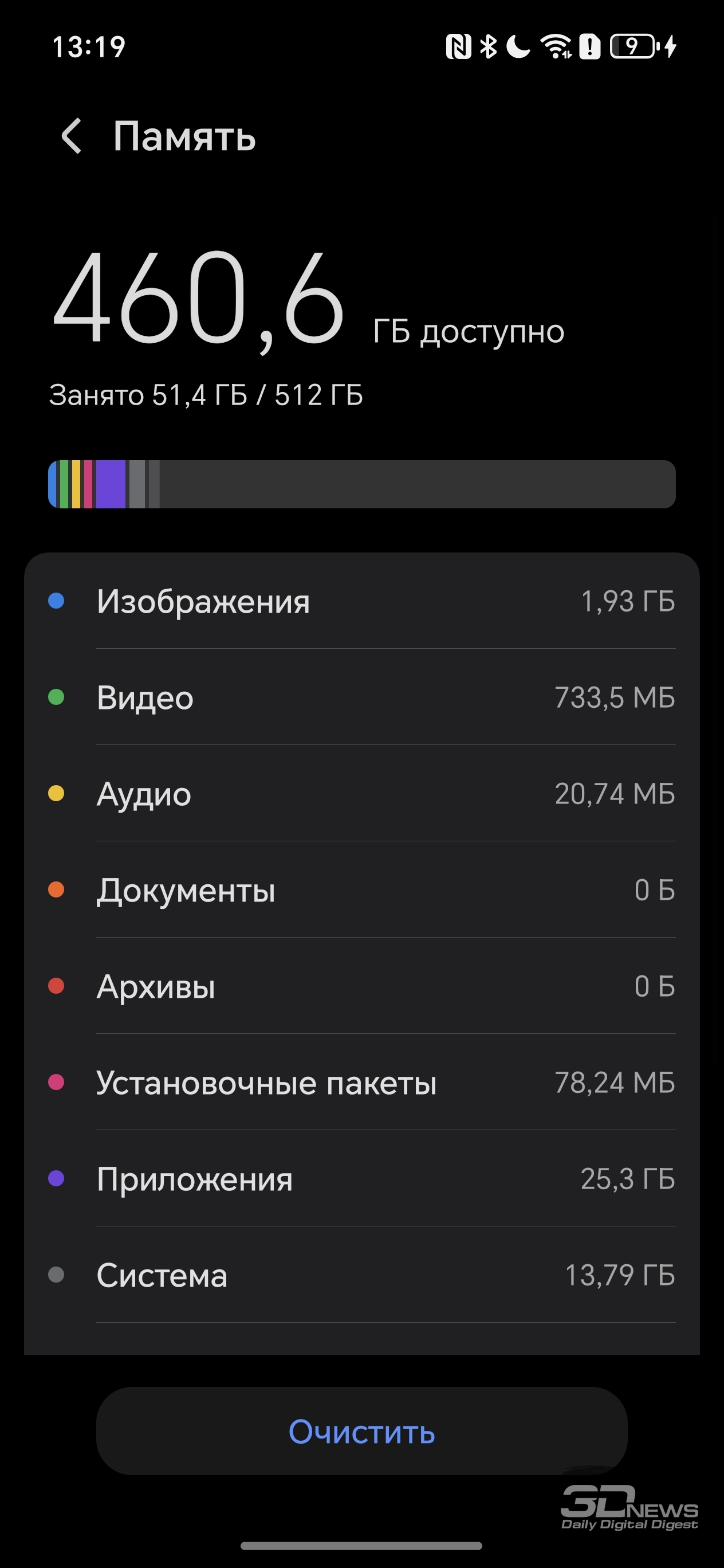Select the Аудио row
The height and width of the screenshot is (1568, 724).
362,793
